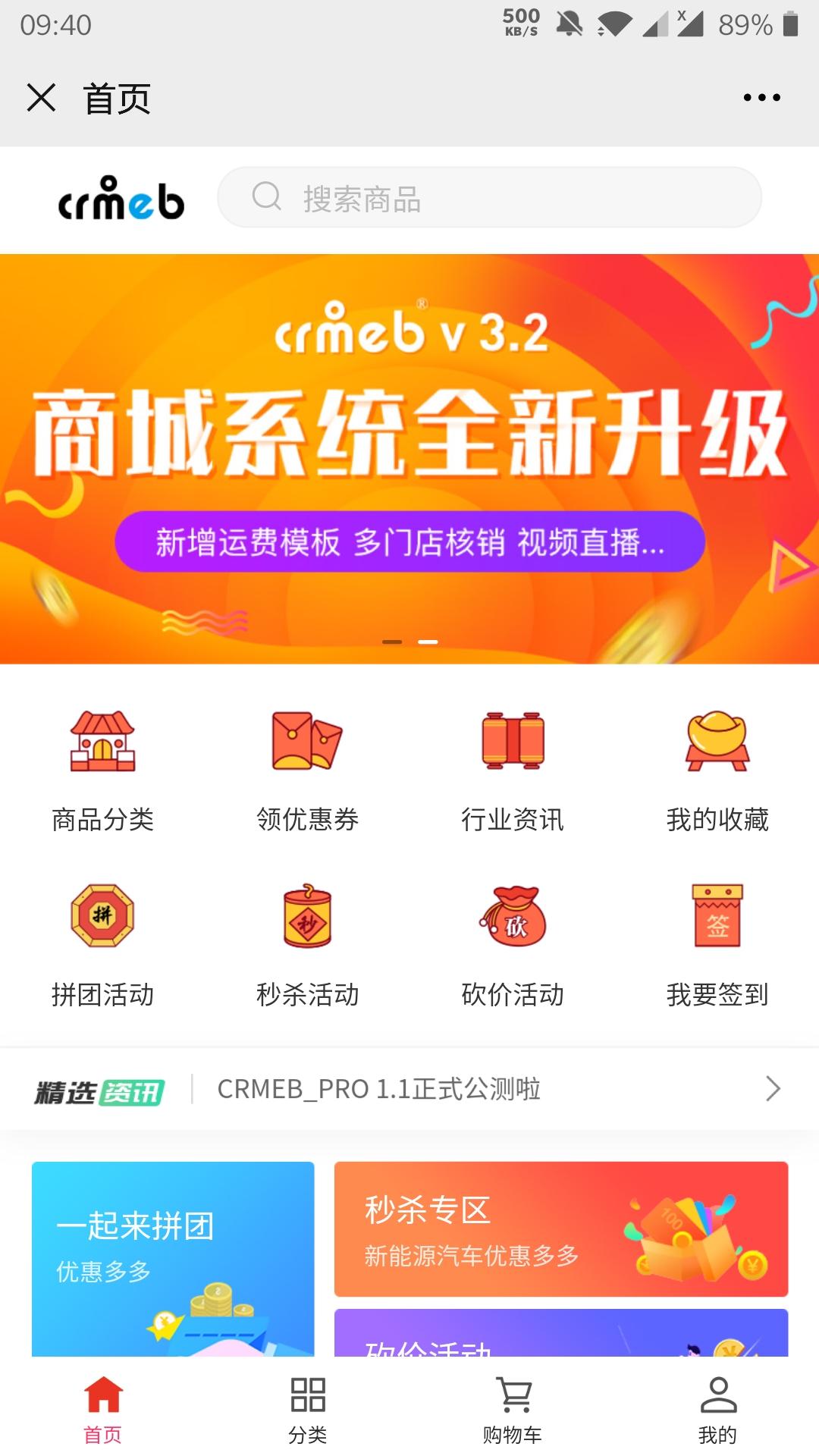Image resolution: width=819 pixels, height=1456 pixels.
Task: Open the 一起来拼团 promotional banner
Action: pyautogui.click(x=173, y=1251)
